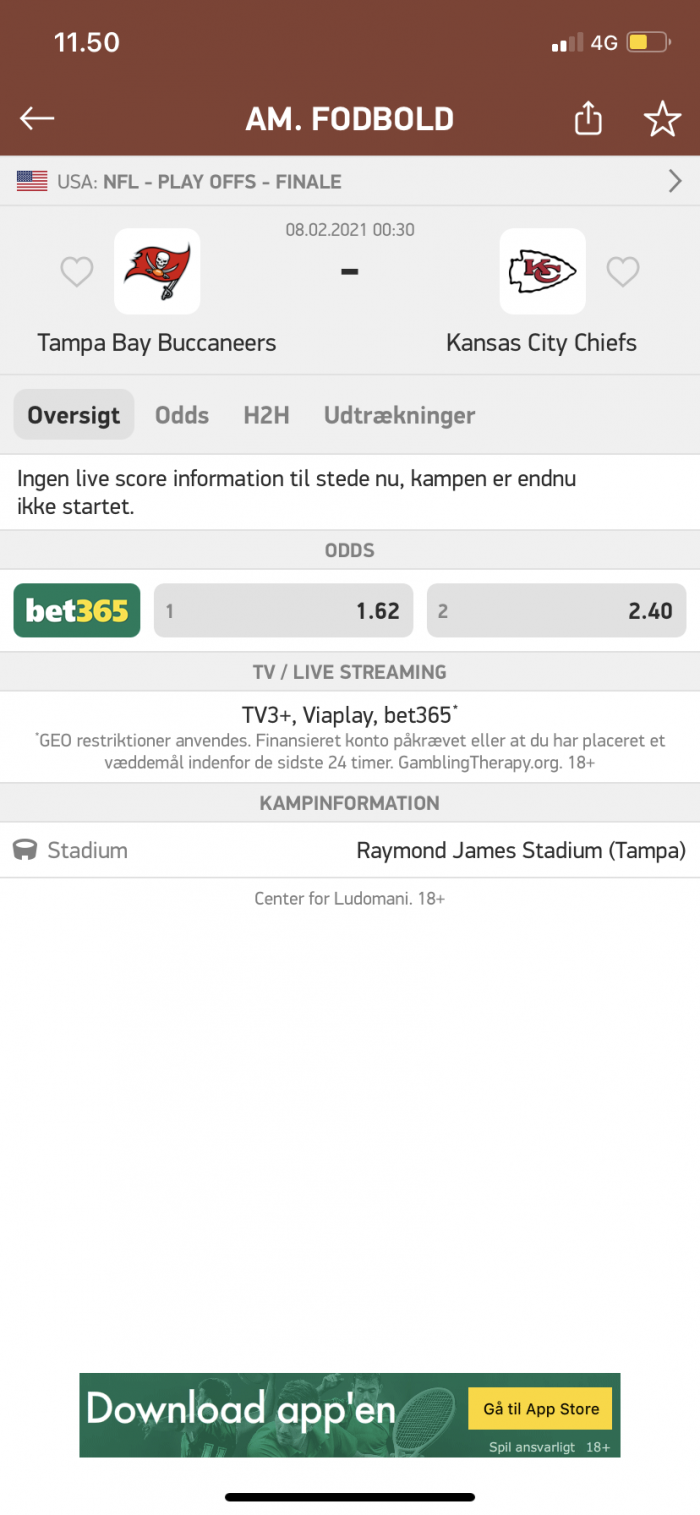Favorite Kansas City Chiefs with heart icon
Image resolution: width=700 pixels, height=1515 pixels.
[x=623, y=272]
